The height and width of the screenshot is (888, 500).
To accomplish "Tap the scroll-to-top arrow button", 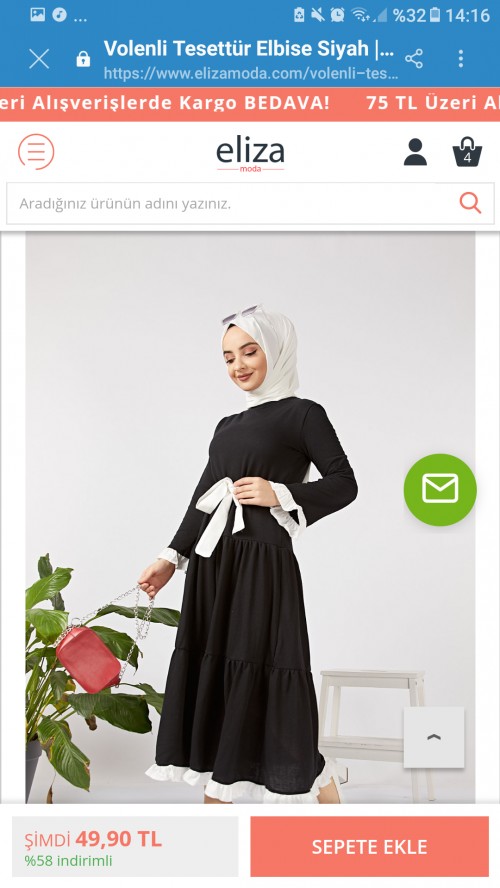I will [x=434, y=737].
